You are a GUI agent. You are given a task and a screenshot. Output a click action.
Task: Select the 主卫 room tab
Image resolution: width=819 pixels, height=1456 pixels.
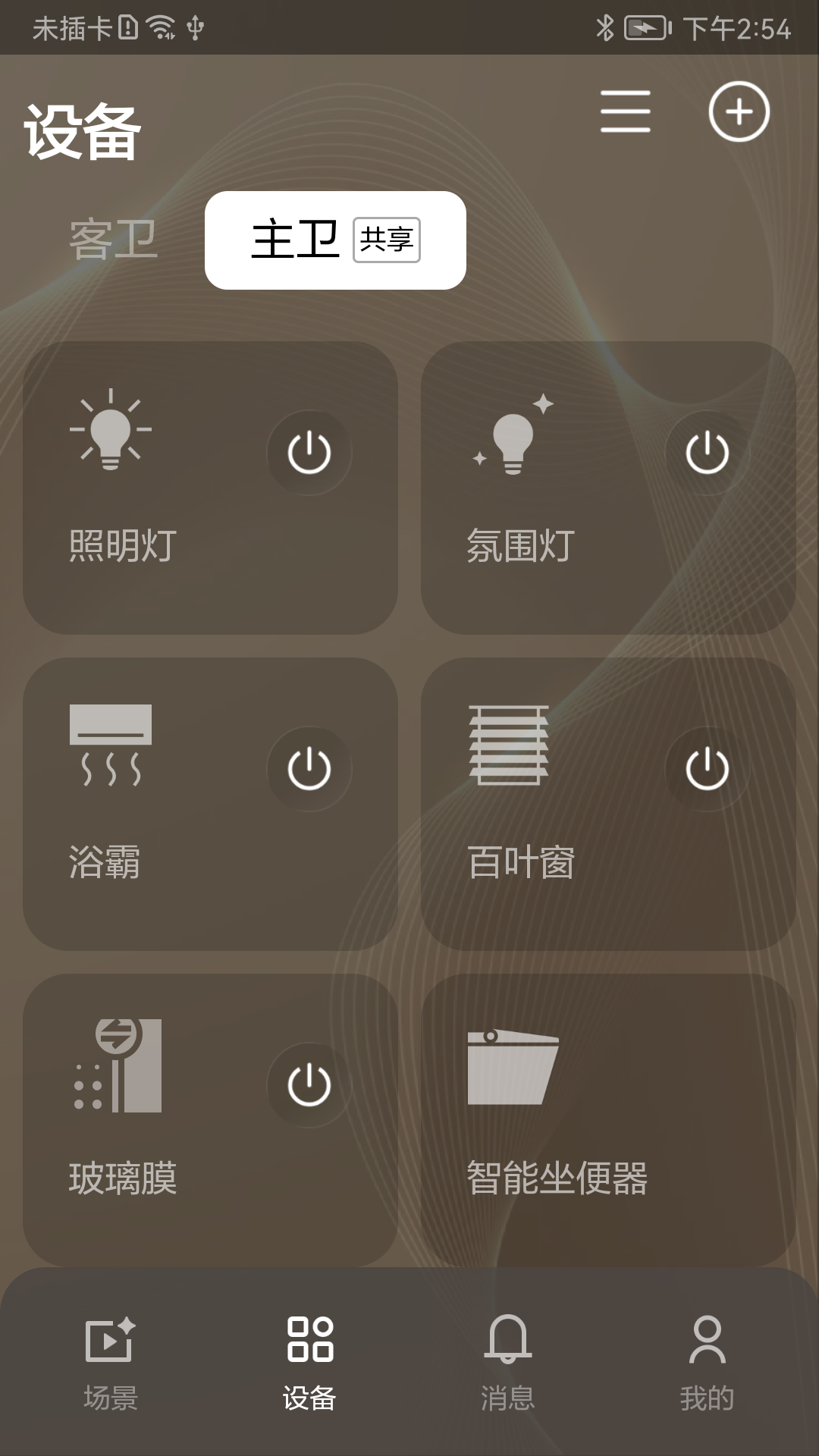[334, 240]
